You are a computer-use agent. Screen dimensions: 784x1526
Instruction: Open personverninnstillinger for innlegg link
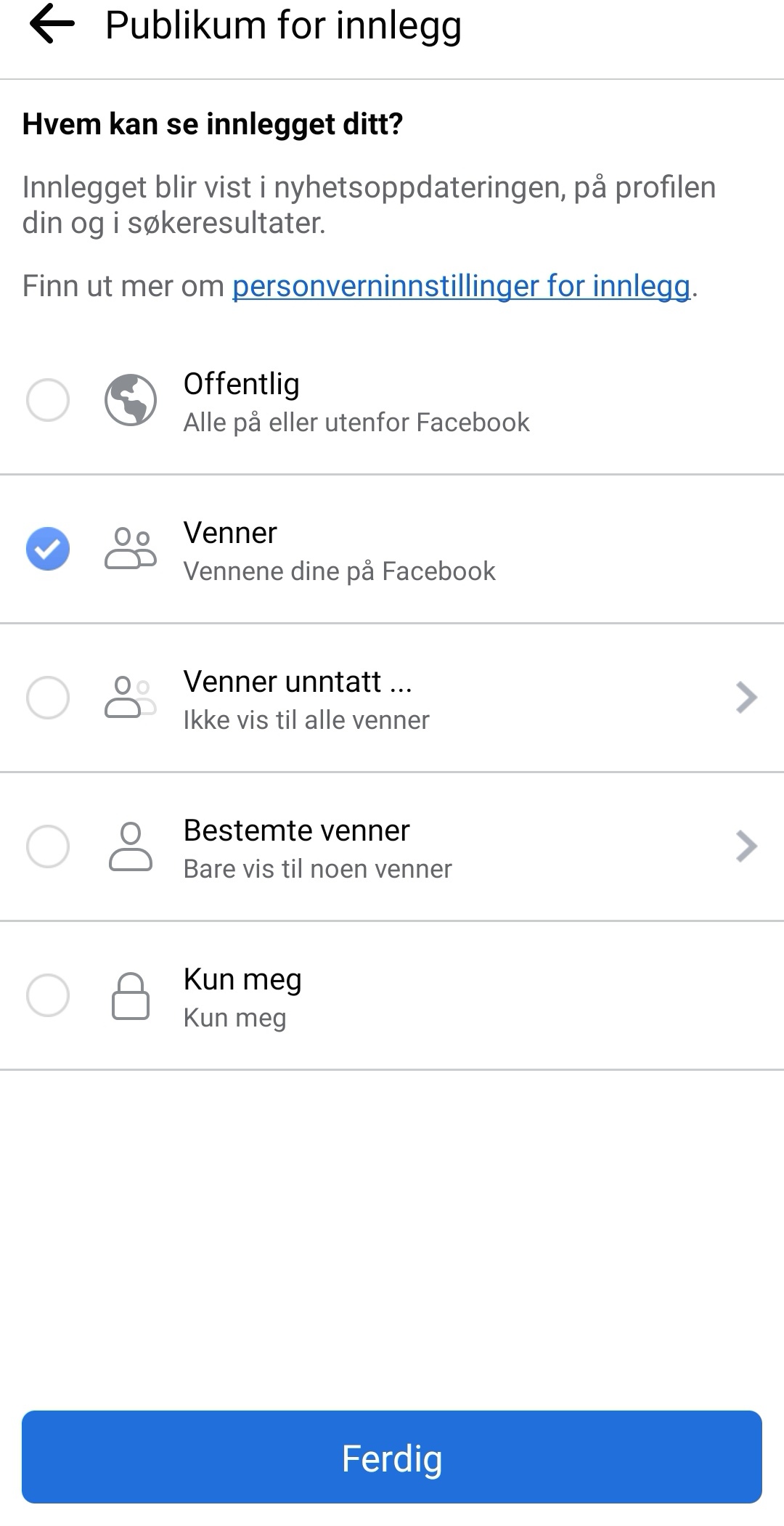click(461, 286)
